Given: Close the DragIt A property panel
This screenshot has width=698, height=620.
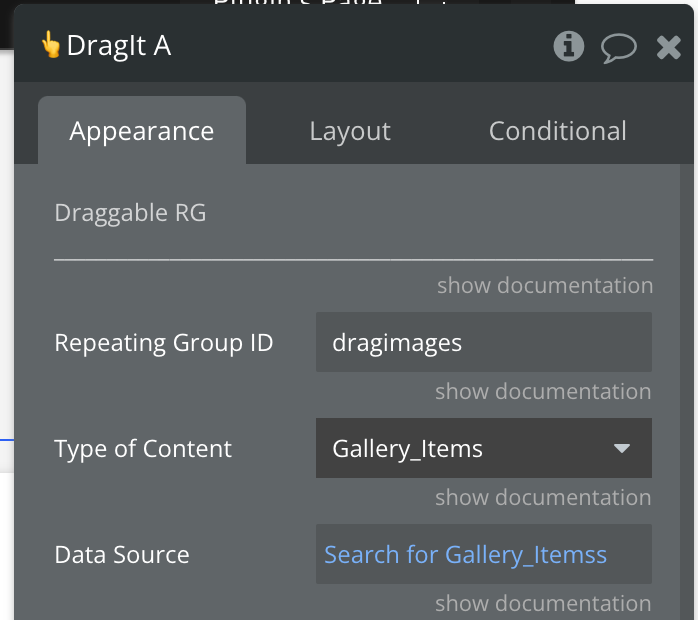Looking at the screenshot, I should (668, 47).
